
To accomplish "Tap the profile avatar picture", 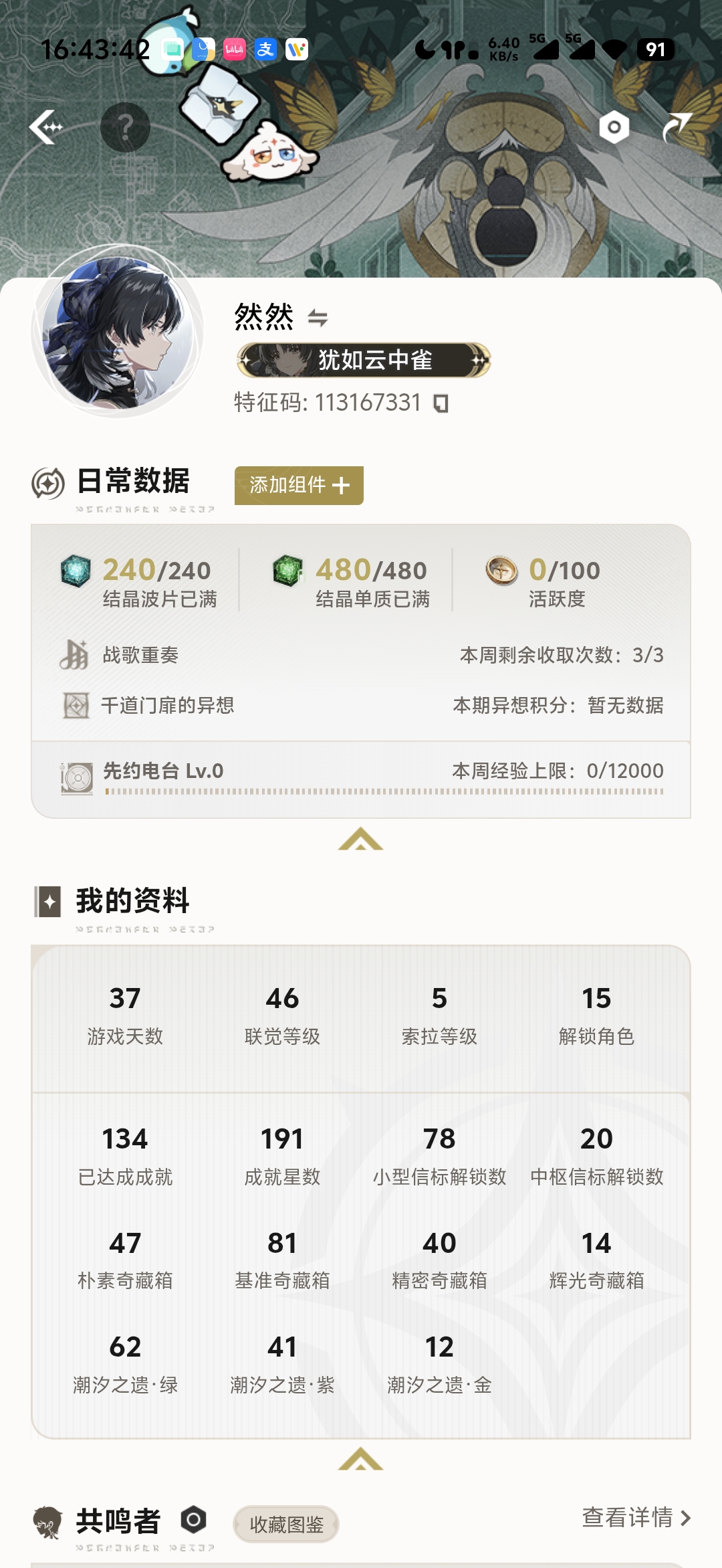I will click(x=118, y=332).
